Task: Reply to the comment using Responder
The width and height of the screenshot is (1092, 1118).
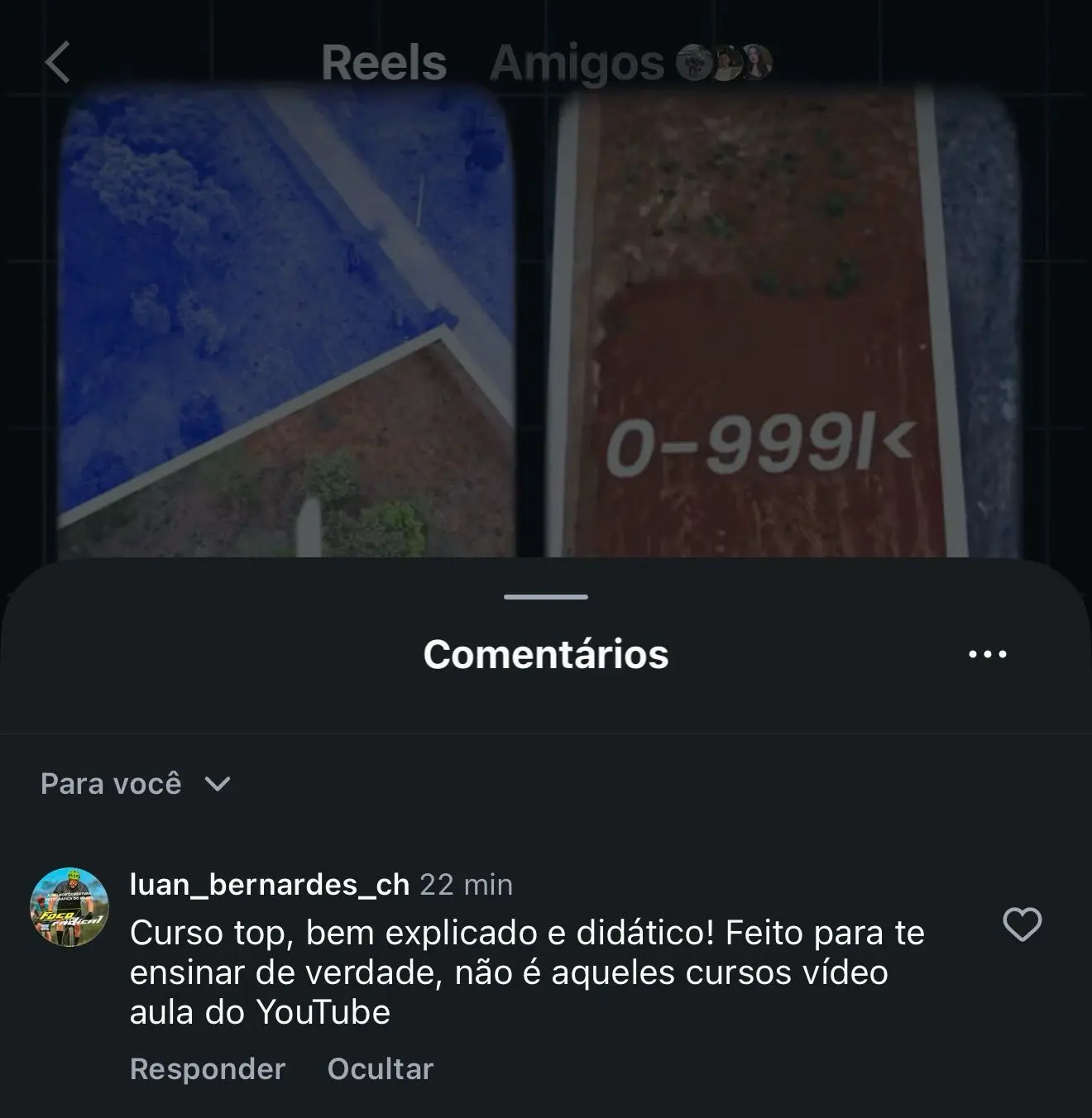Action: (207, 1069)
